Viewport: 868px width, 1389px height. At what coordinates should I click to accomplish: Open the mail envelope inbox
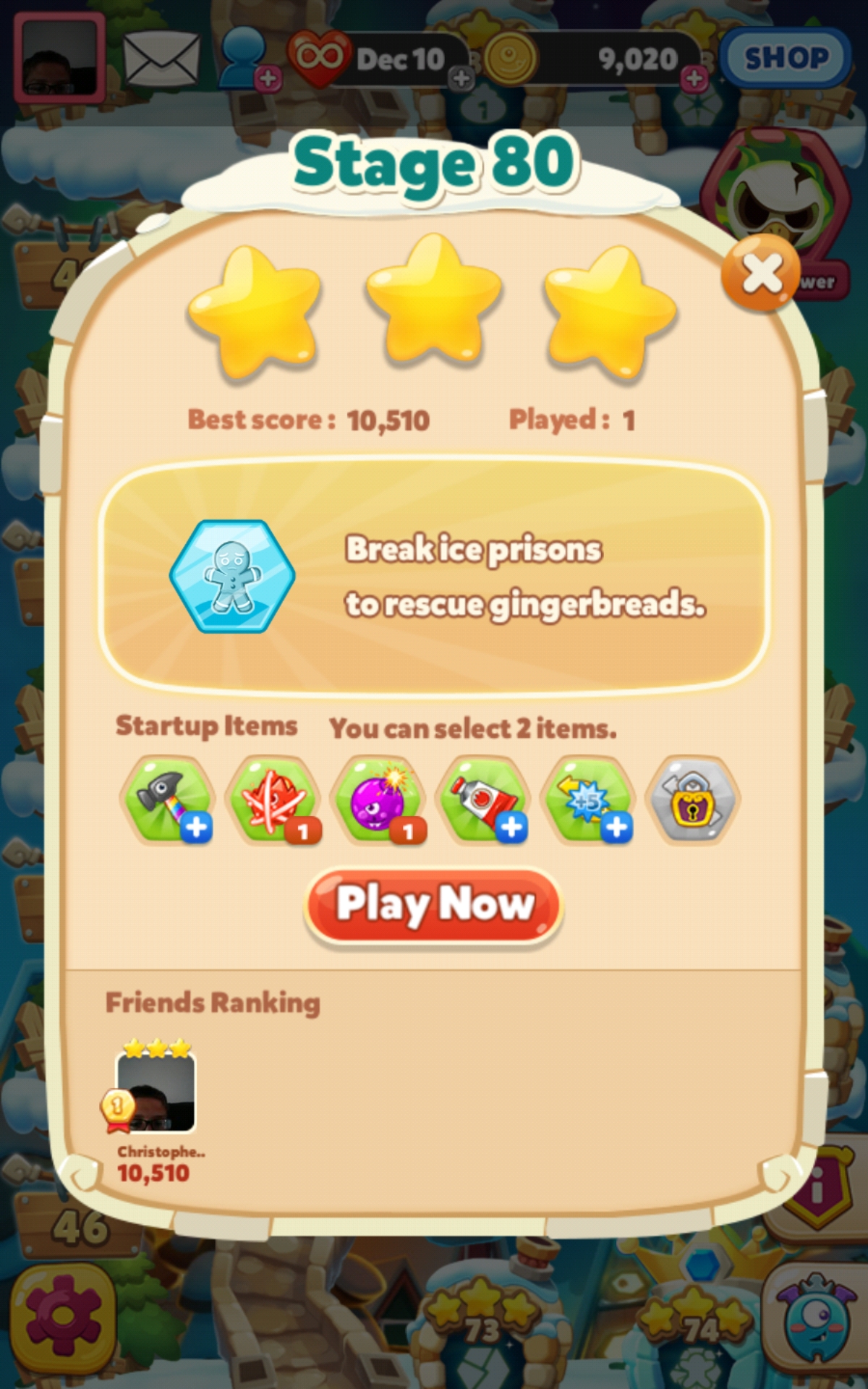click(x=161, y=59)
